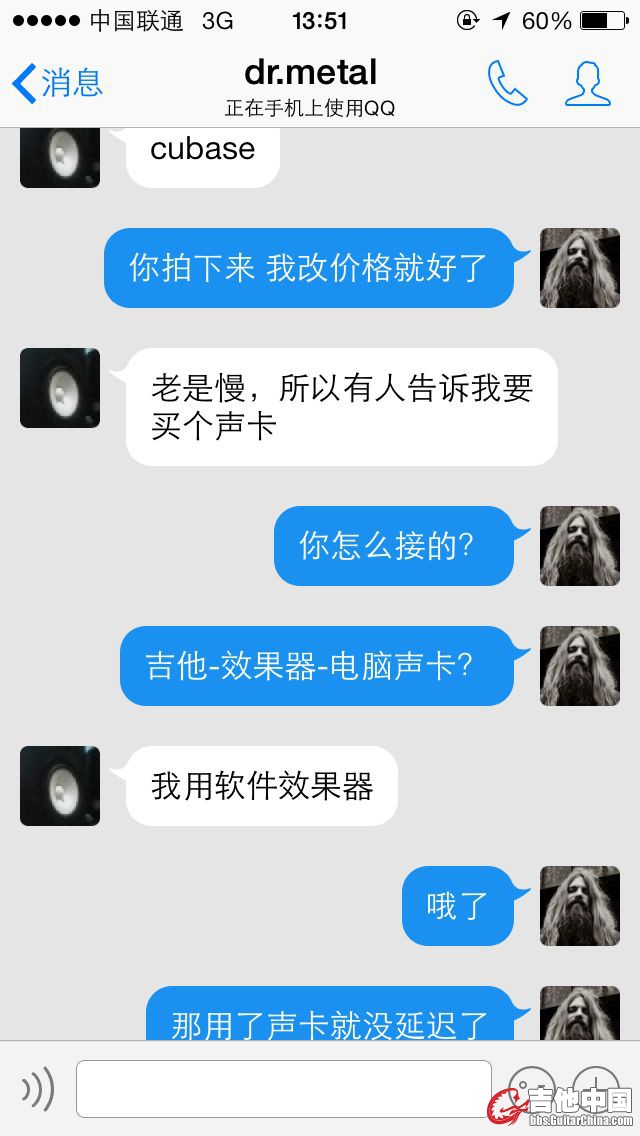Image resolution: width=640 pixels, height=1136 pixels.
Task: Open the plus attachment menu
Action: (x=597, y=1088)
